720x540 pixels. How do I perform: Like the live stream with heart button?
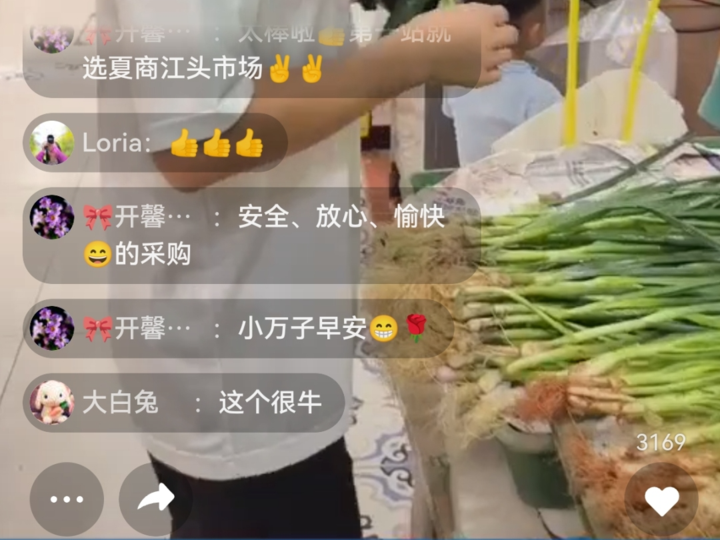661,500
